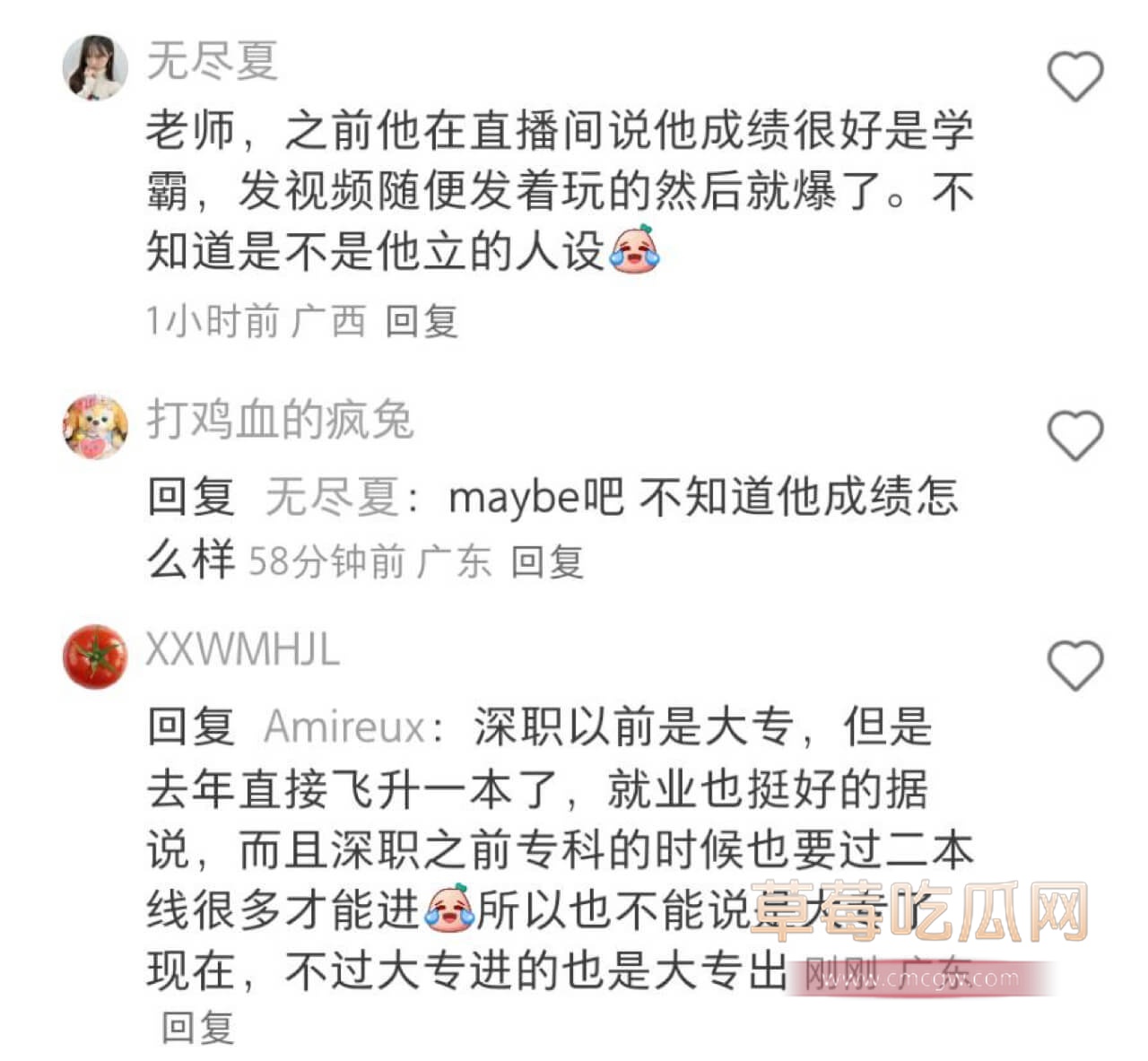The width and height of the screenshot is (1148, 1061).
Task: Like 打鸡血的疯兔's reply
Action: coord(1075,435)
